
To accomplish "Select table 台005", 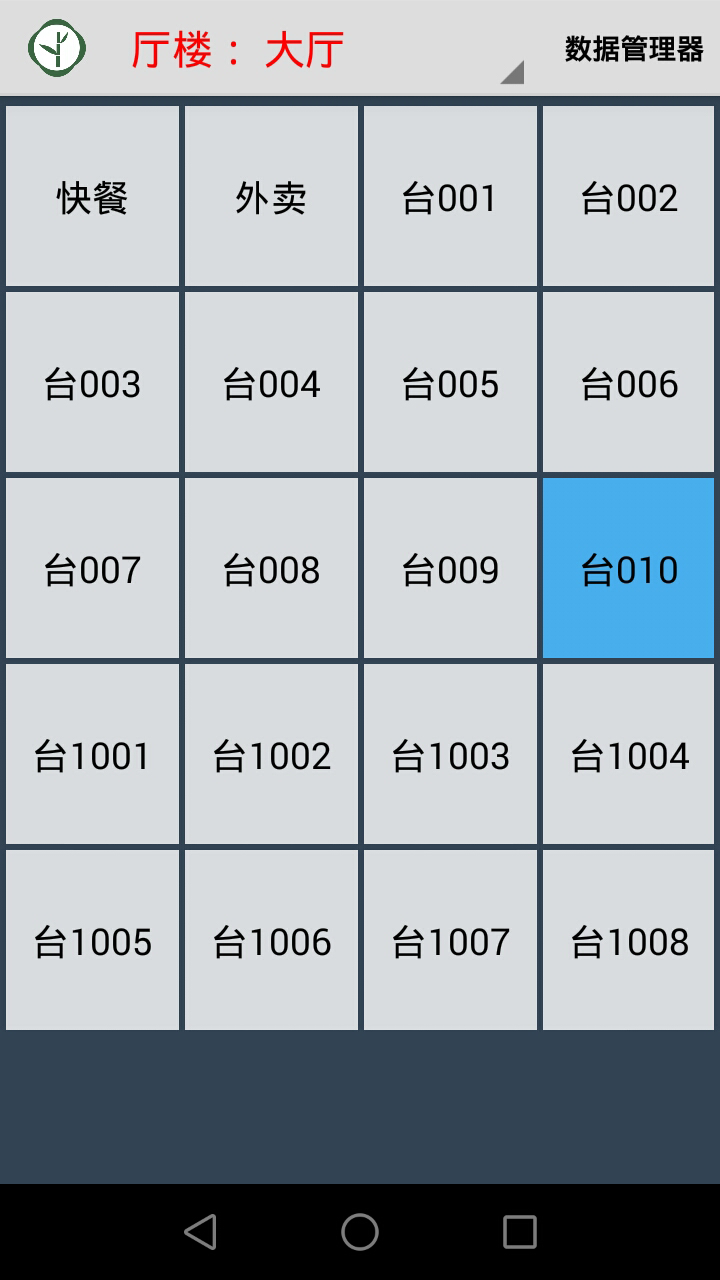I will [x=450, y=383].
